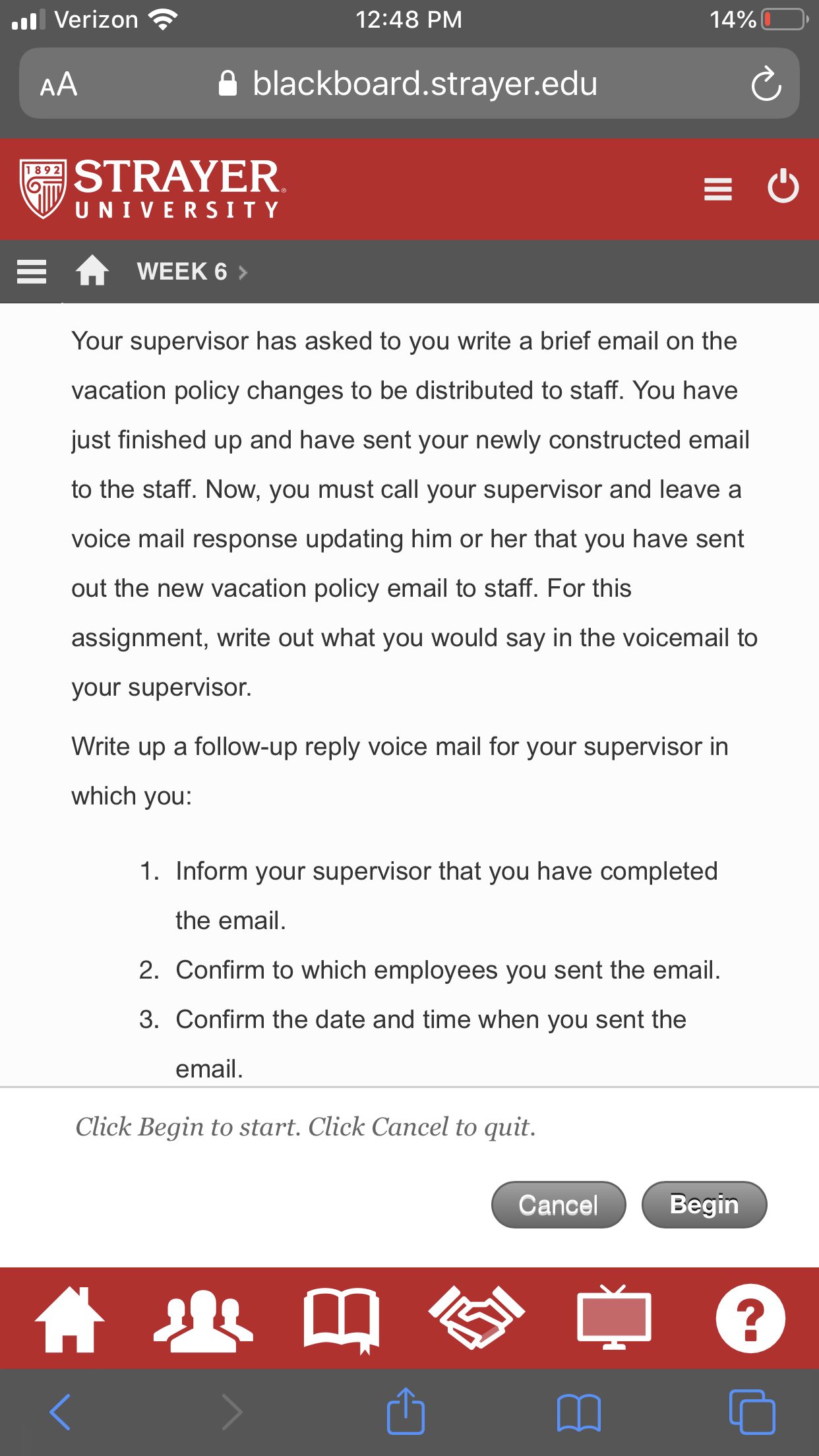This screenshot has width=819, height=1456.
Task: Open the Strayer header hamburger menu
Action: click(718, 189)
